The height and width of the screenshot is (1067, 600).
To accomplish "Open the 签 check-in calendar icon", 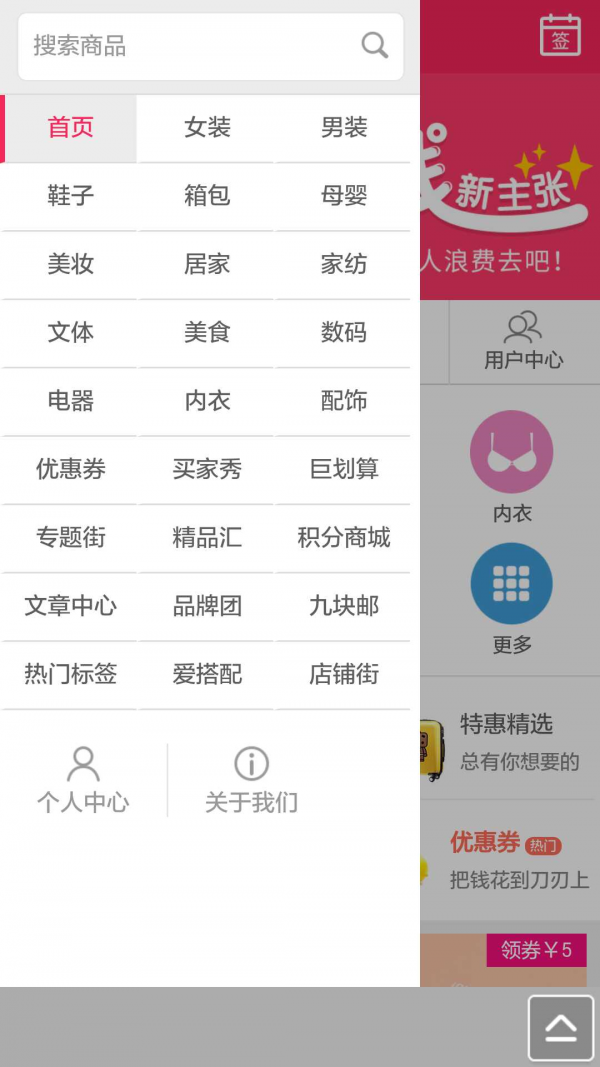I will (x=560, y=36).
